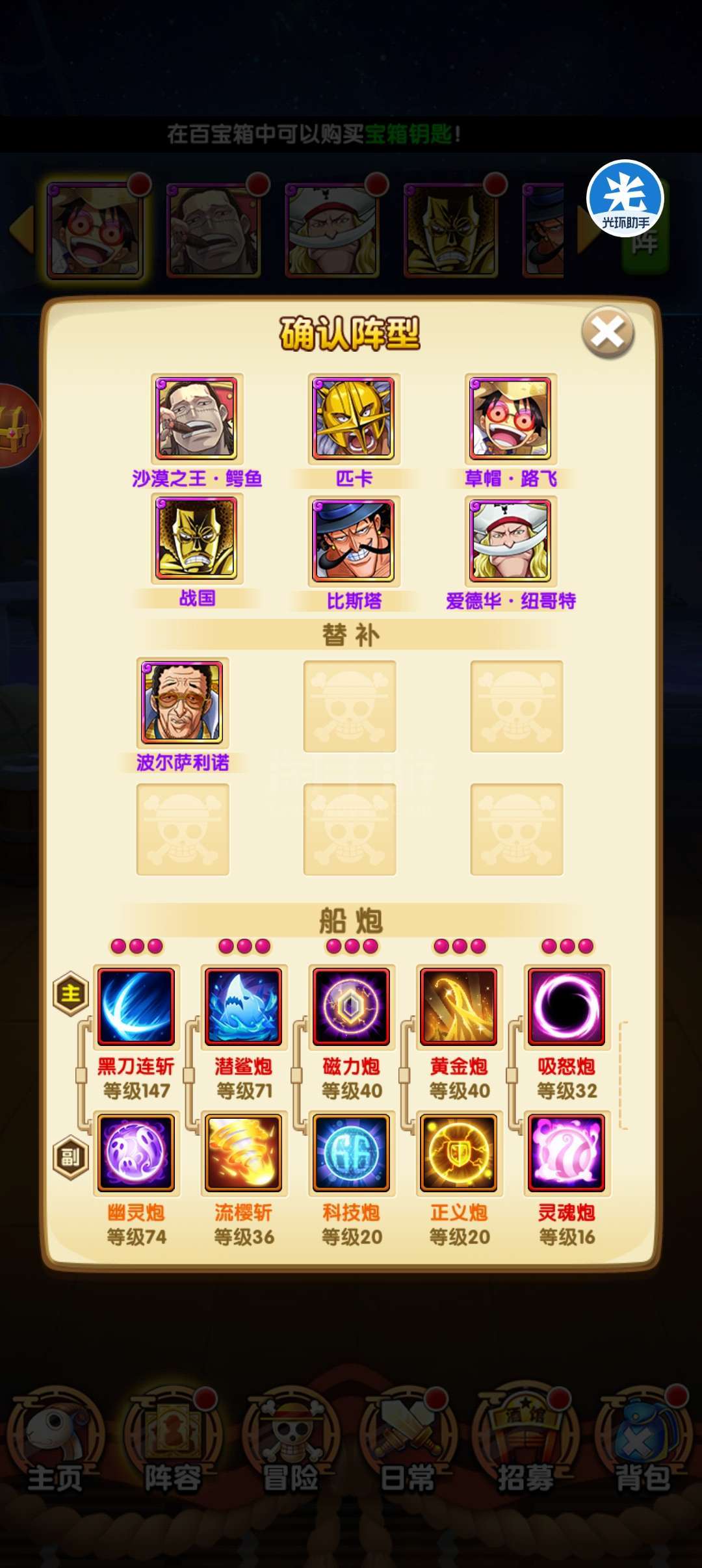Tap the 流樱斩 secondary cannon
Image resolution: width=702 pixels, height=1568 pixels.
tap(244, 1153)
